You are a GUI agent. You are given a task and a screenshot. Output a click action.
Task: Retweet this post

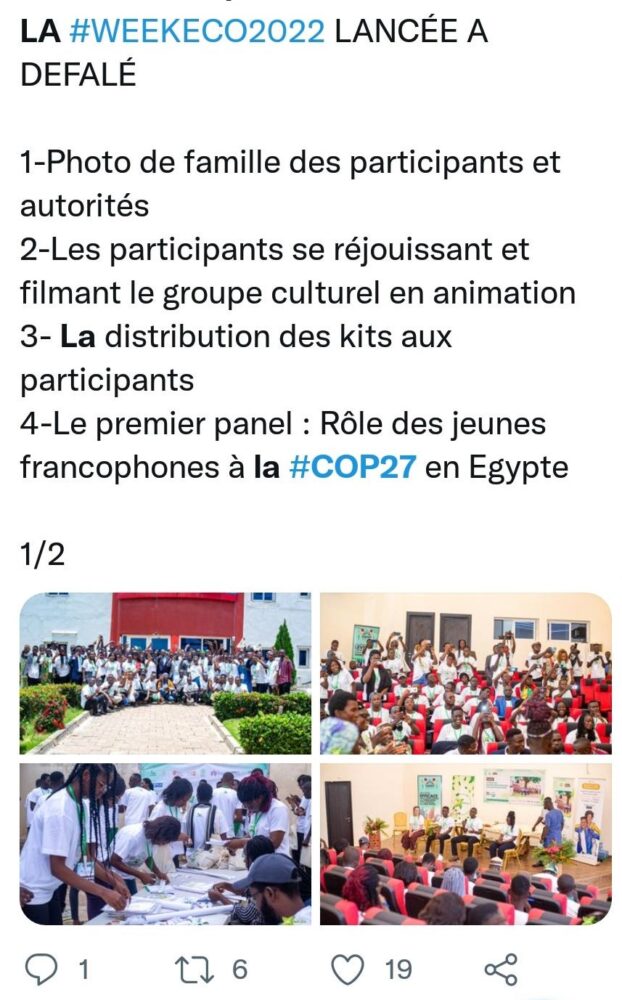(x=196, y=969)
